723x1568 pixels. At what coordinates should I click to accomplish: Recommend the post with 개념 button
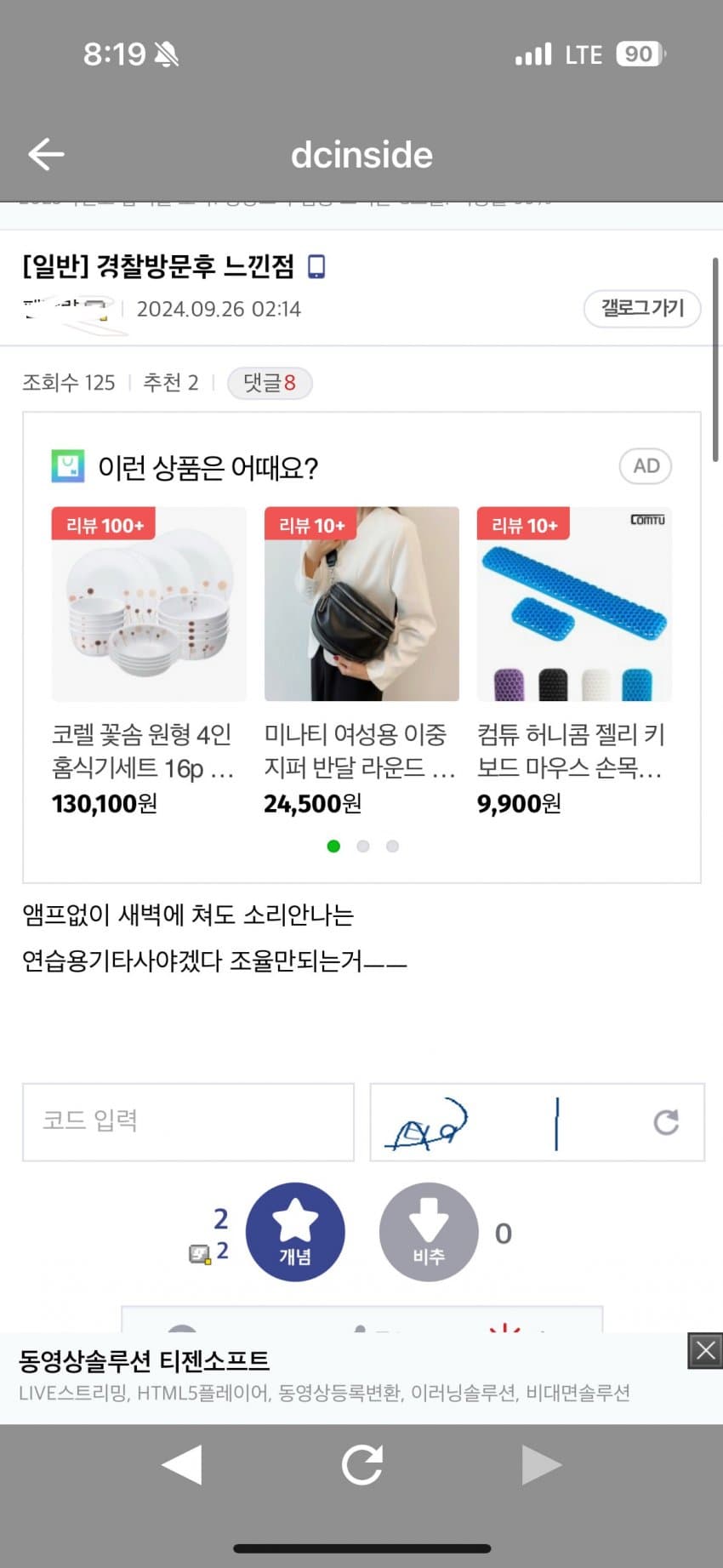(x=295, y=1231)
